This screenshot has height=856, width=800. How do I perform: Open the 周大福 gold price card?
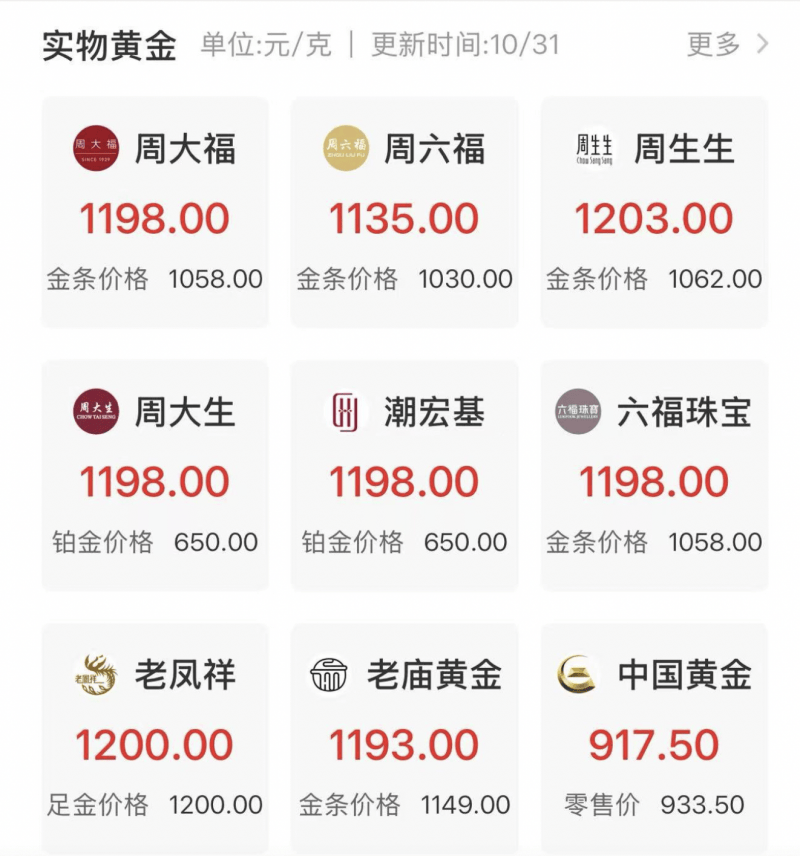155,212
